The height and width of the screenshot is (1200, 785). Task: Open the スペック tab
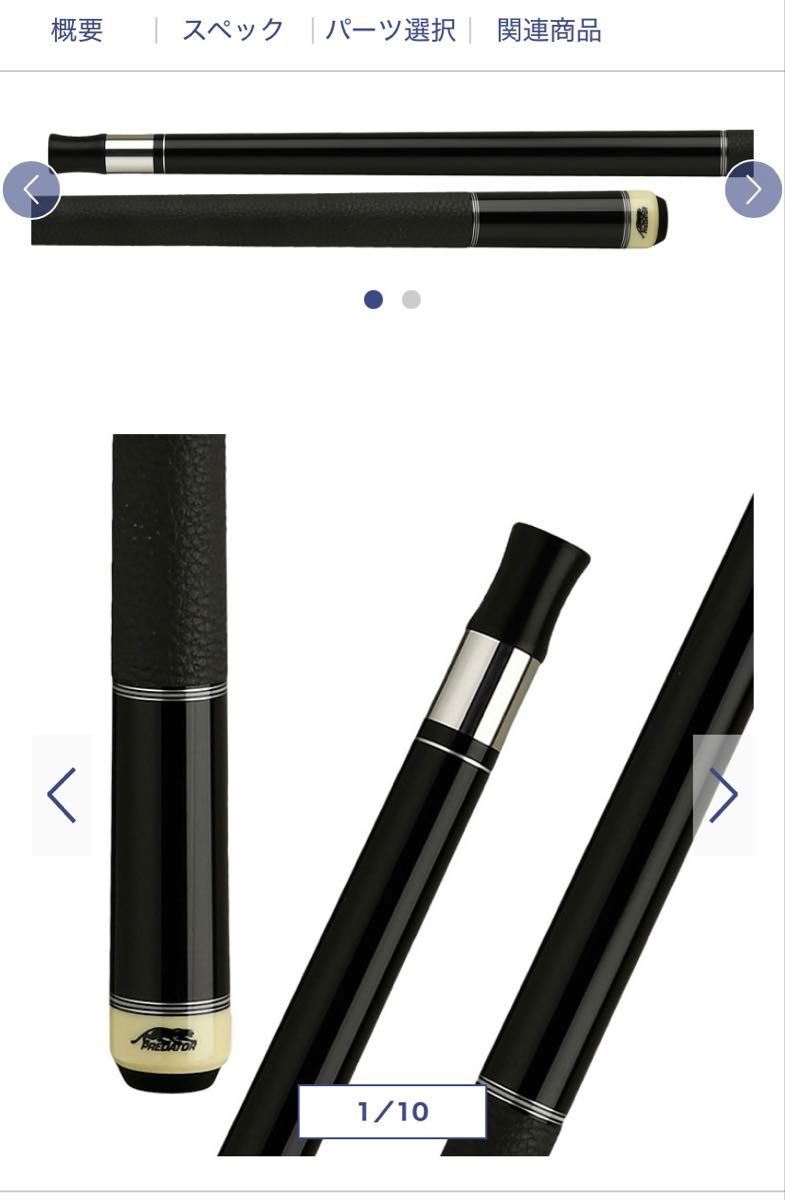click(233, 30)
